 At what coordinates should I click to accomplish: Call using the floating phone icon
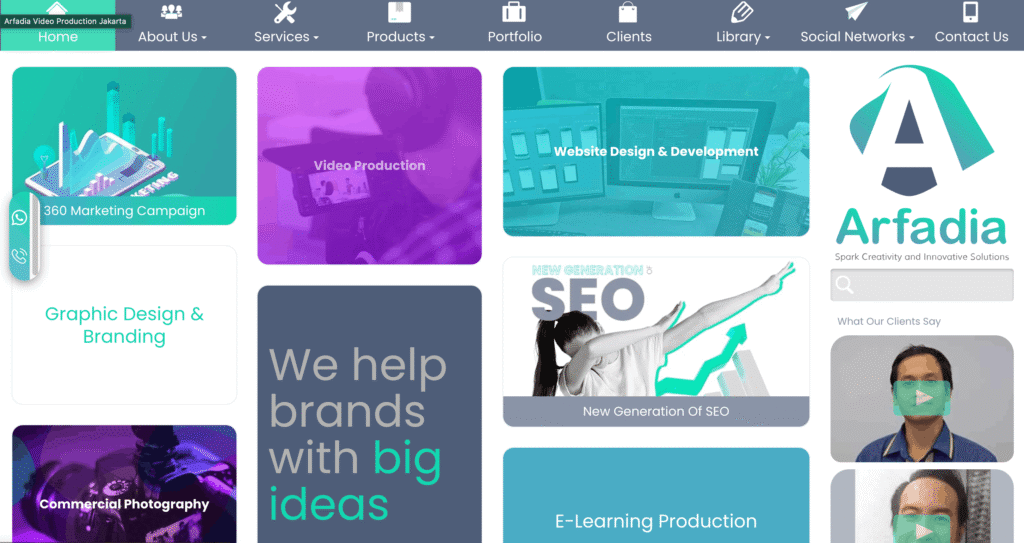20,257
